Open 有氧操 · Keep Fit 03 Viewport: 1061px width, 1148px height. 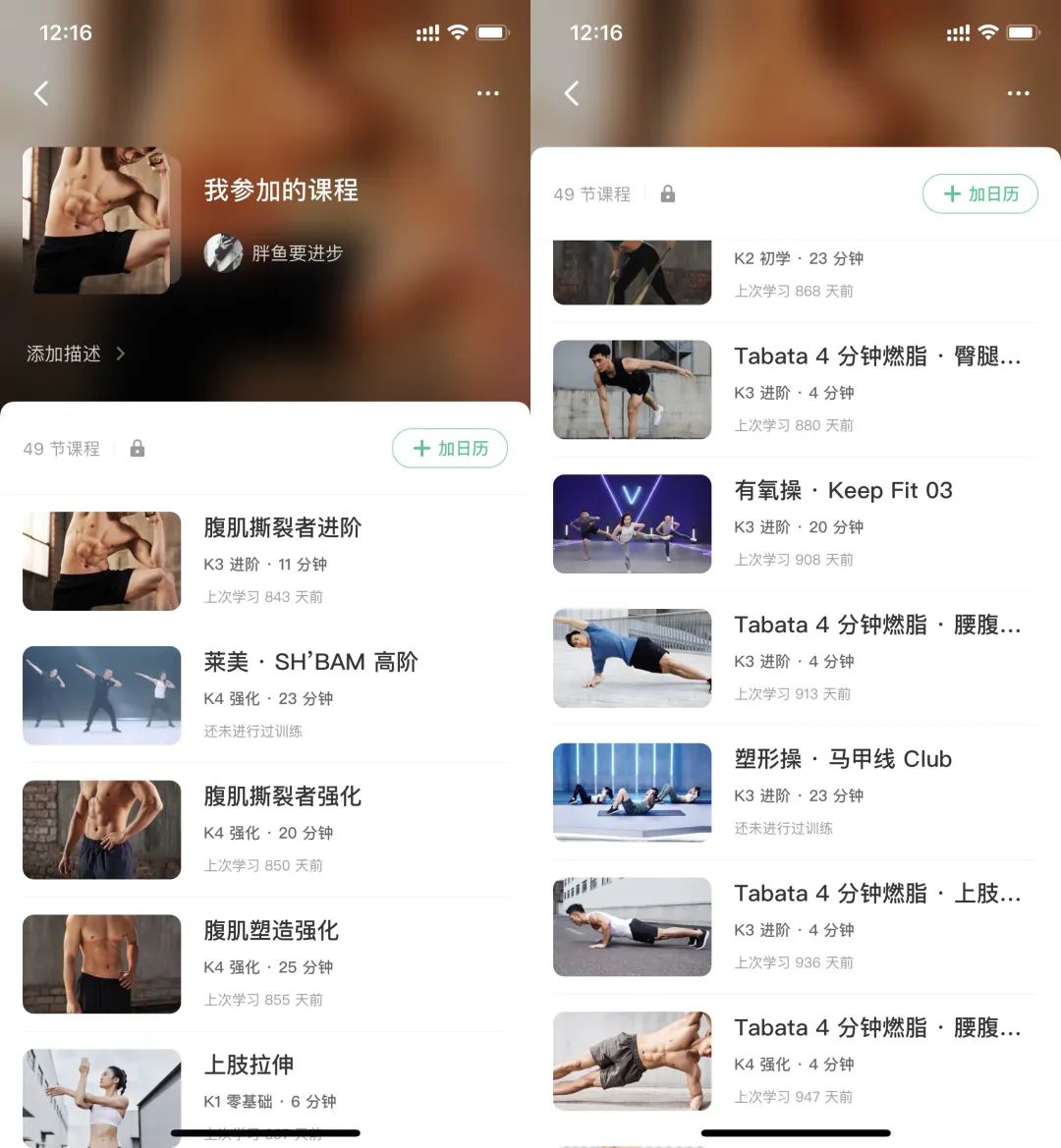pyautogui.click(x=843, y=491)
